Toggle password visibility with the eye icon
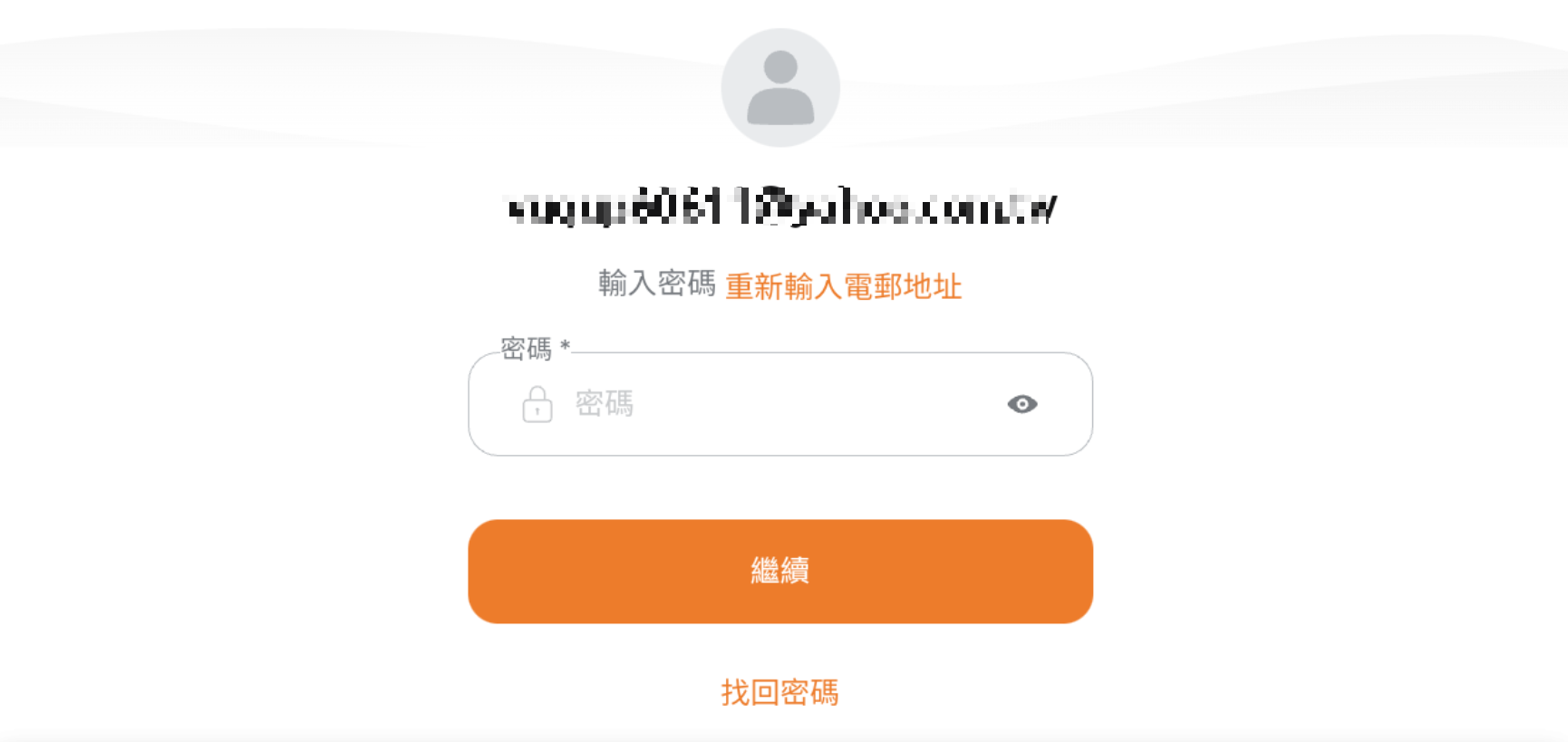This screenshot has width=1568, height=742. (1021, 404)
